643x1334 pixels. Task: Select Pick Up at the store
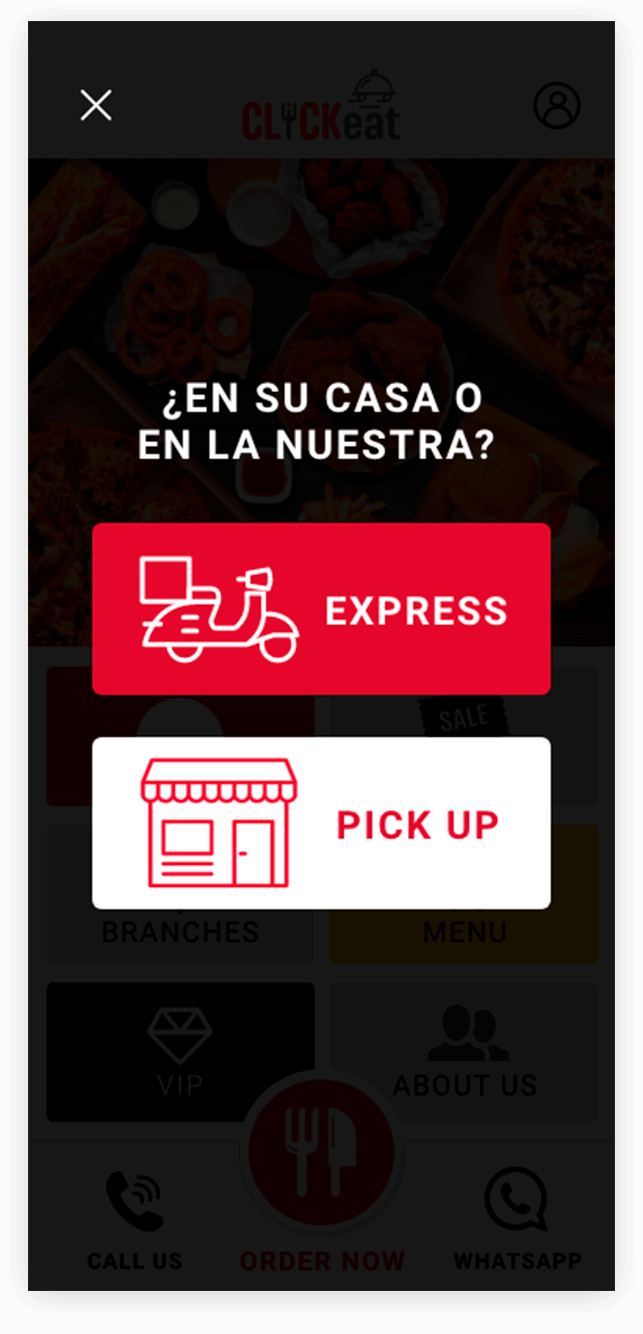(x=321, y=823)
